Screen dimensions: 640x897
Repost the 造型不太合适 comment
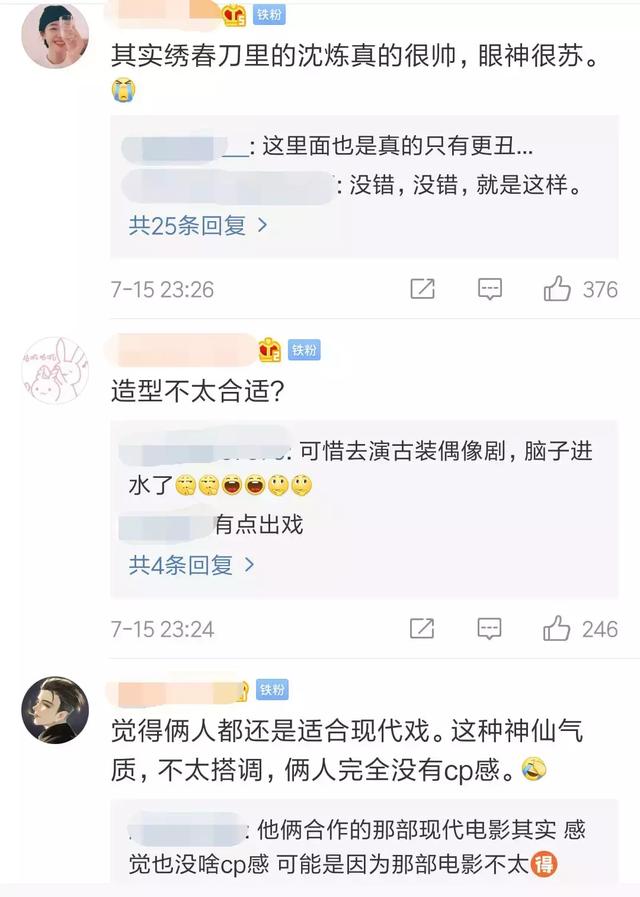[x=423, y=629]
